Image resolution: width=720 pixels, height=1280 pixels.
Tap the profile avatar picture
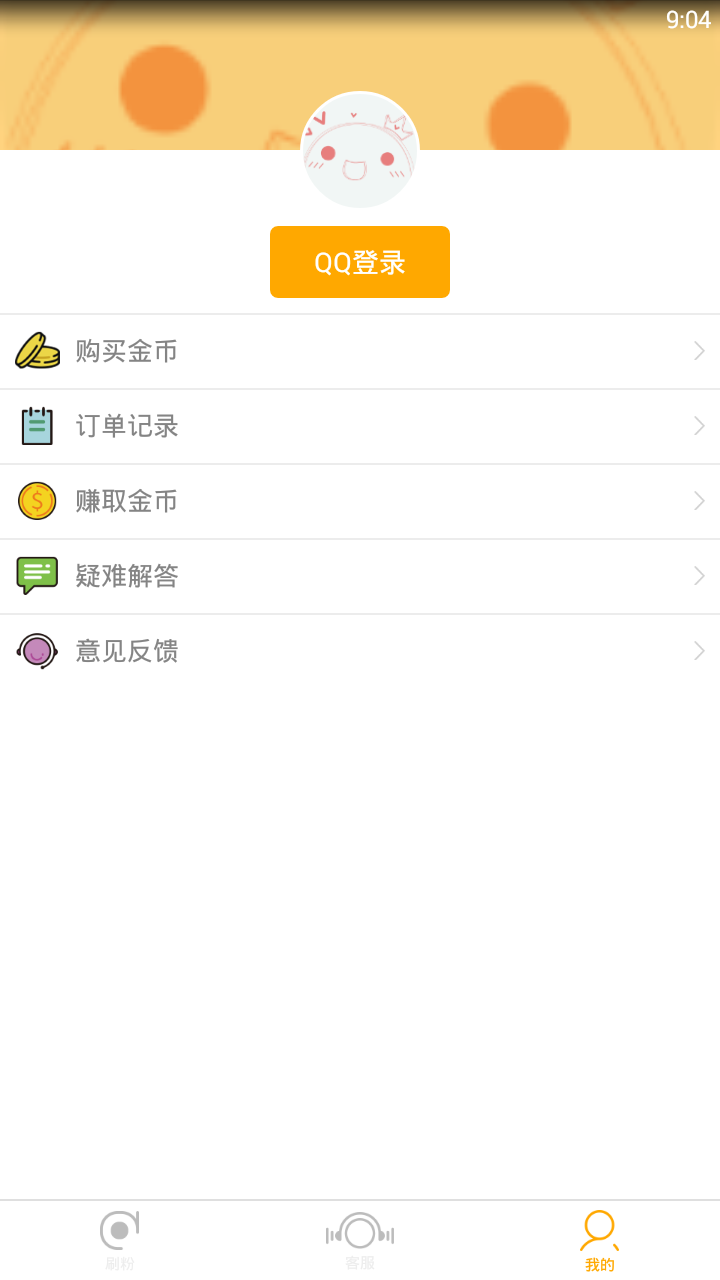coord(360,150)
